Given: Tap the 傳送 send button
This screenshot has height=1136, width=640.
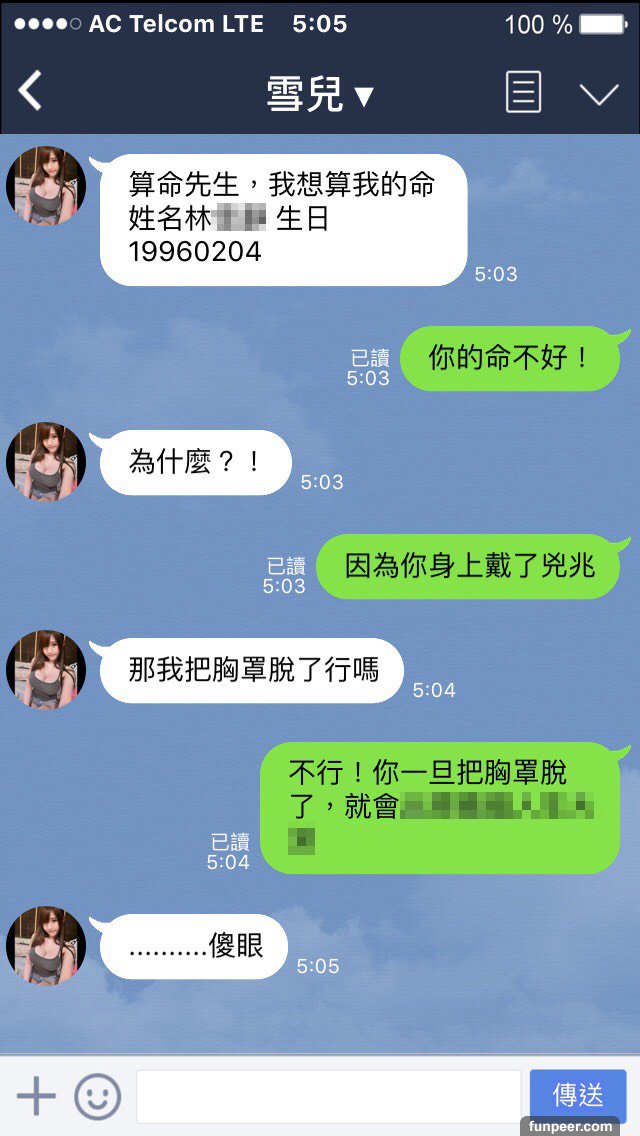Looking at the screenshot, I should coord(578,1095).
